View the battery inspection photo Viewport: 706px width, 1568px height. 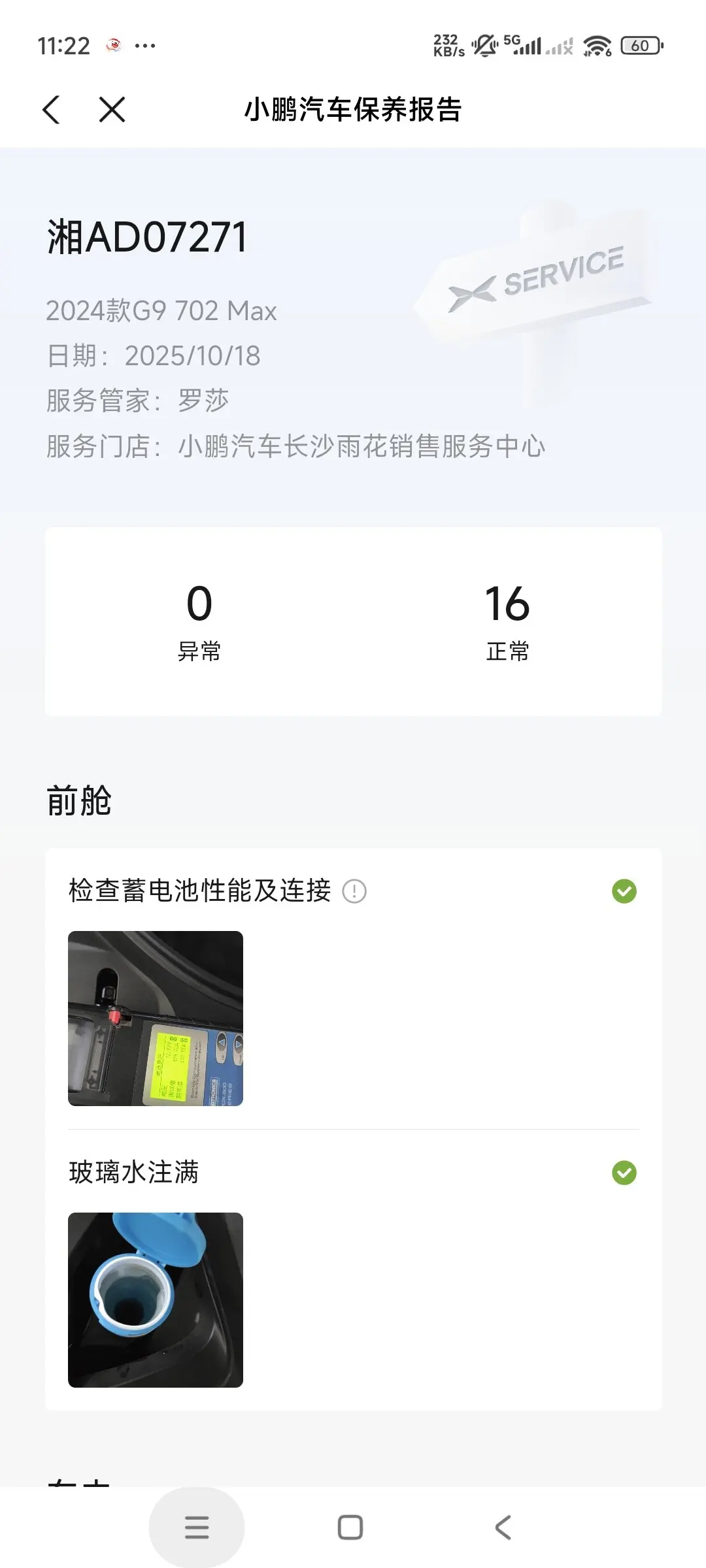click(x=156, y=1019)
